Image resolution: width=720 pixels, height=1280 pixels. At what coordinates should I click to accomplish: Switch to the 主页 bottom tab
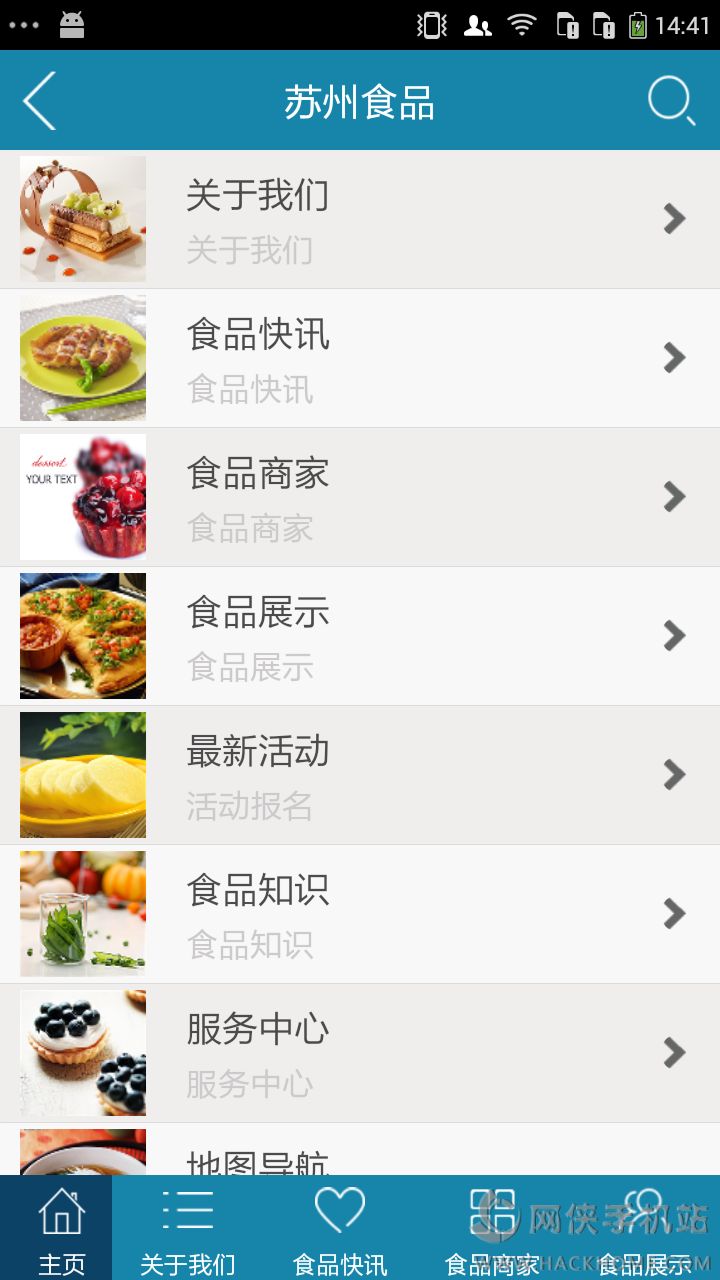point(61,1230)
